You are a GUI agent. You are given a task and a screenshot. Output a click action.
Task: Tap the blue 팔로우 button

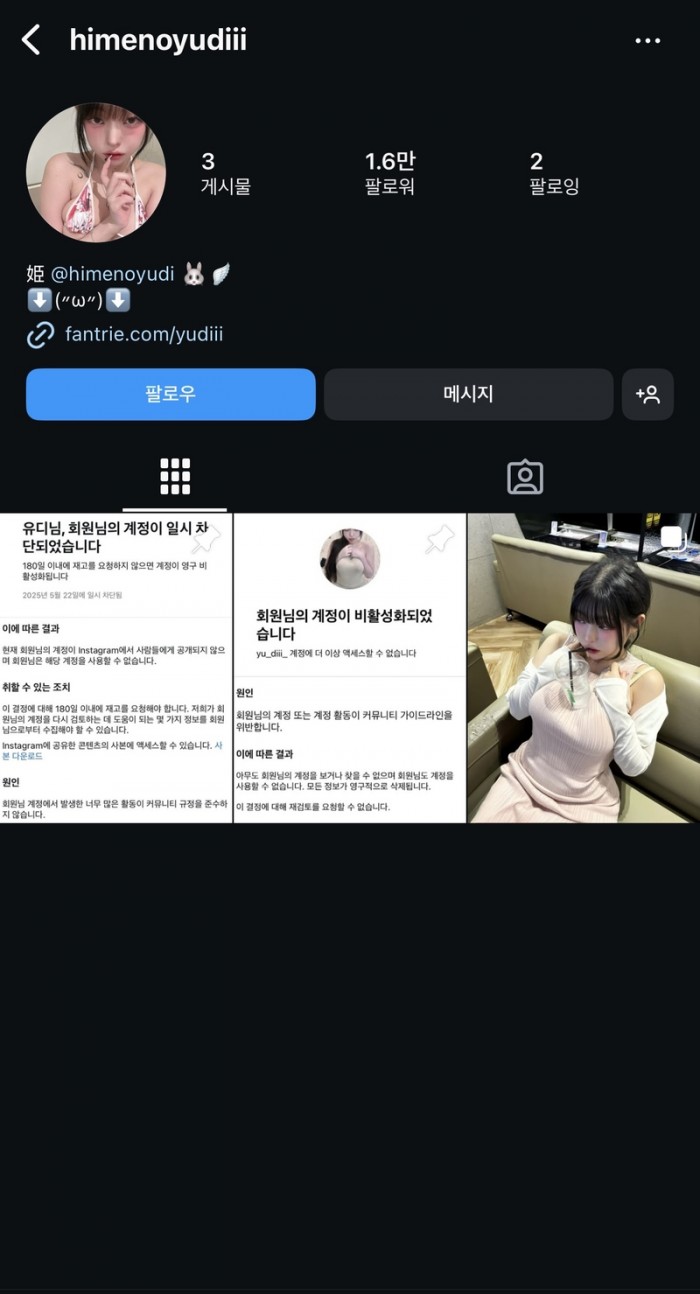point(170,394)
